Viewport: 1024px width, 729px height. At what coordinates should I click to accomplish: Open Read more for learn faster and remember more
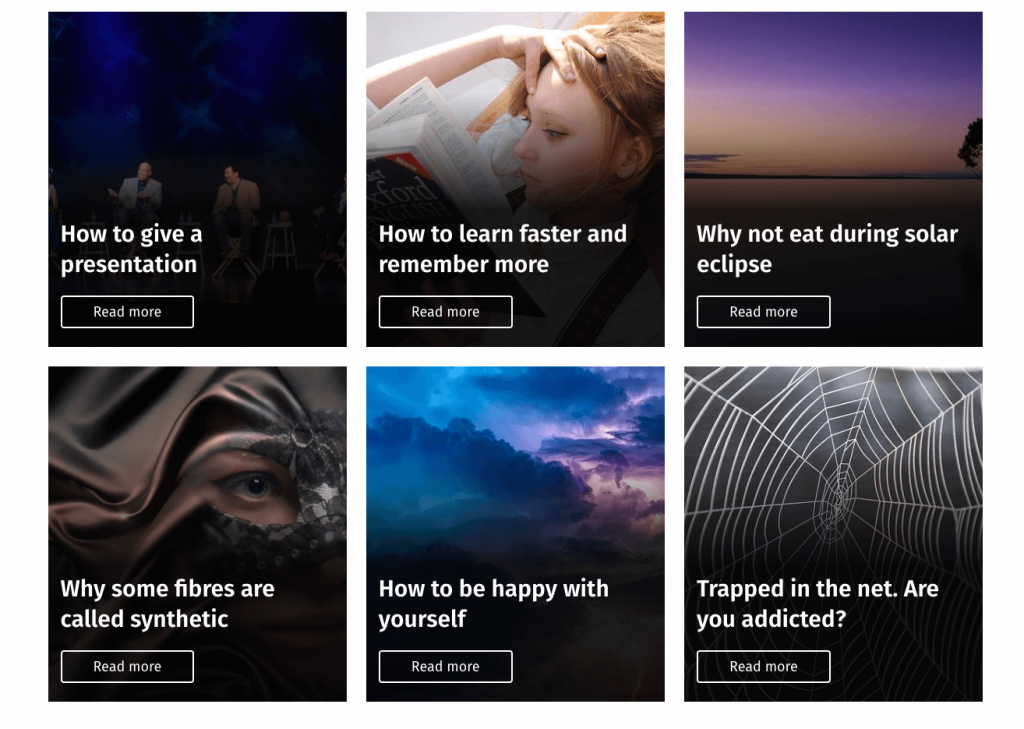pyautogui.click(x=445, y=312)
